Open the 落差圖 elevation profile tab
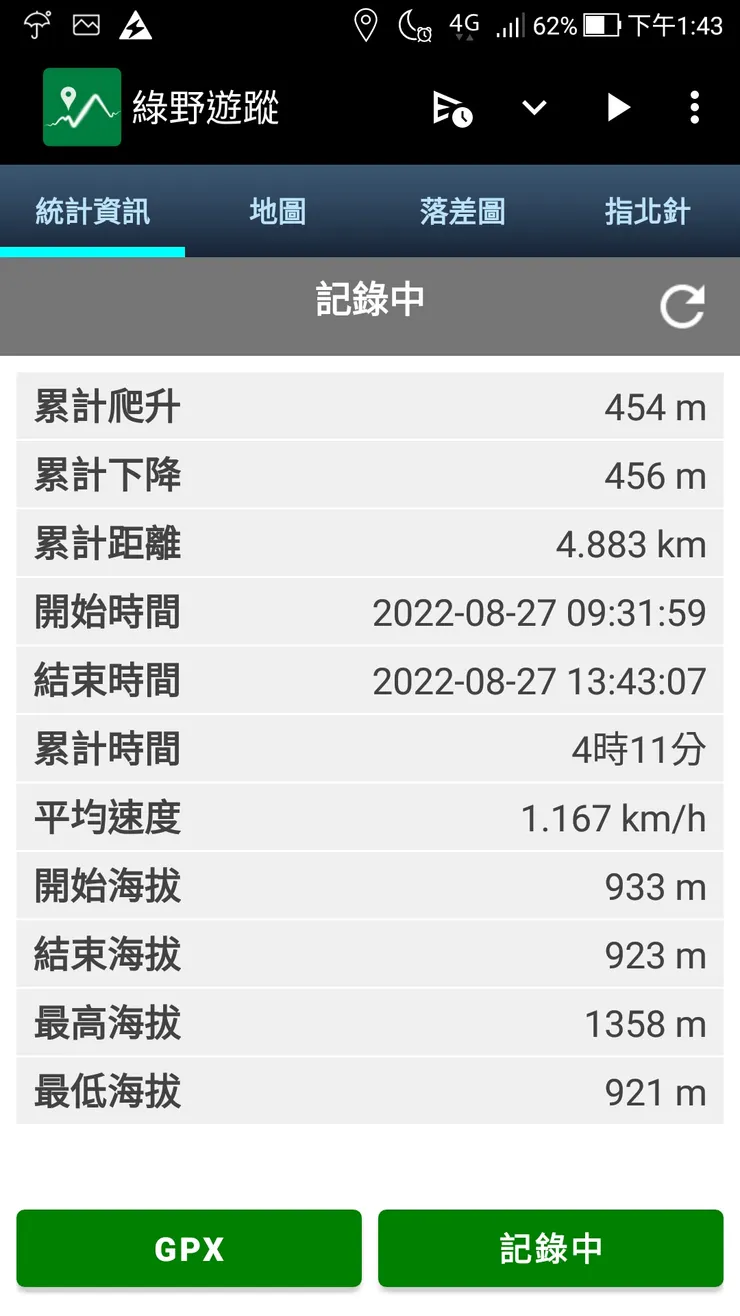 pyautogui.click(x=462, y=210)
